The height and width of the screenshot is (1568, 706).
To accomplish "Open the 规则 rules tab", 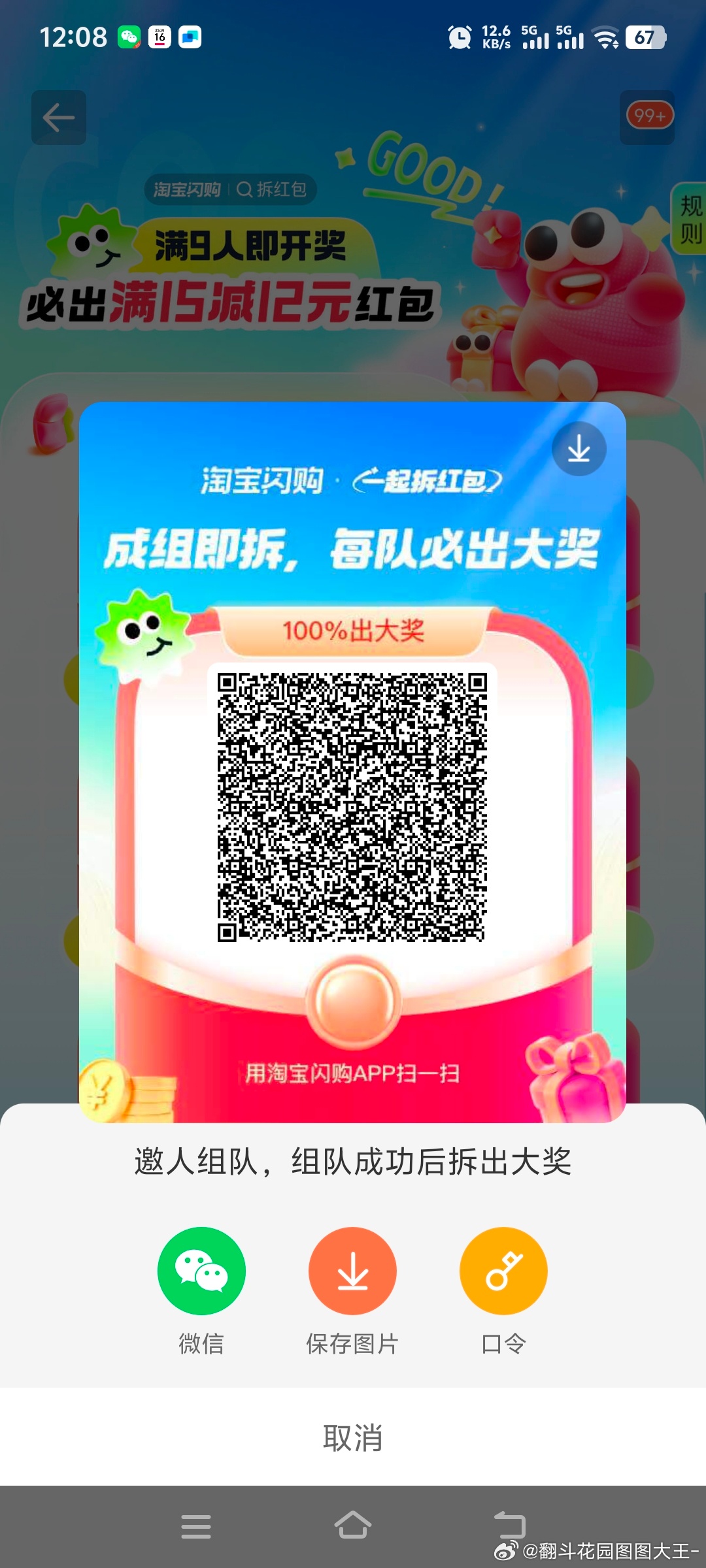I will click(690, 219).
